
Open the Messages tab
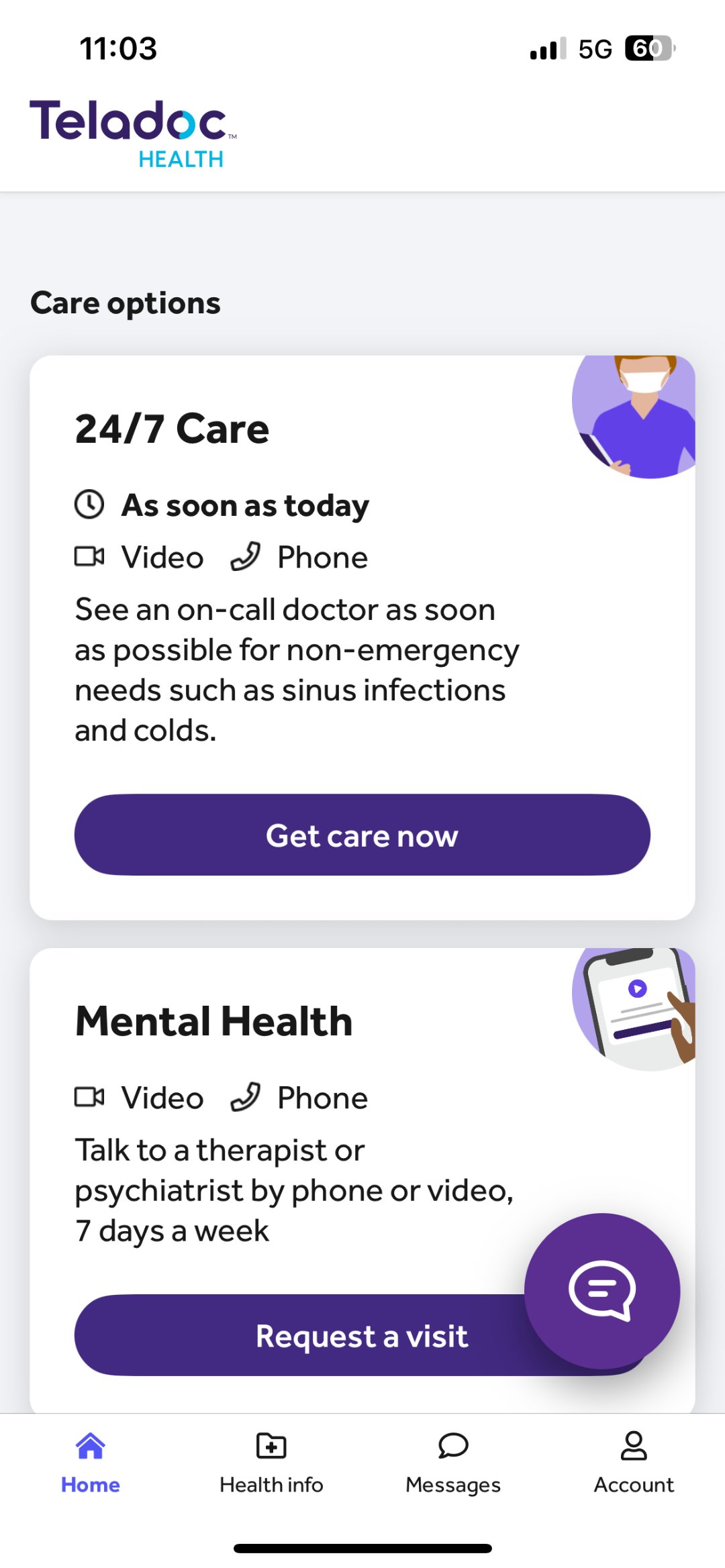pos(452,1463)
